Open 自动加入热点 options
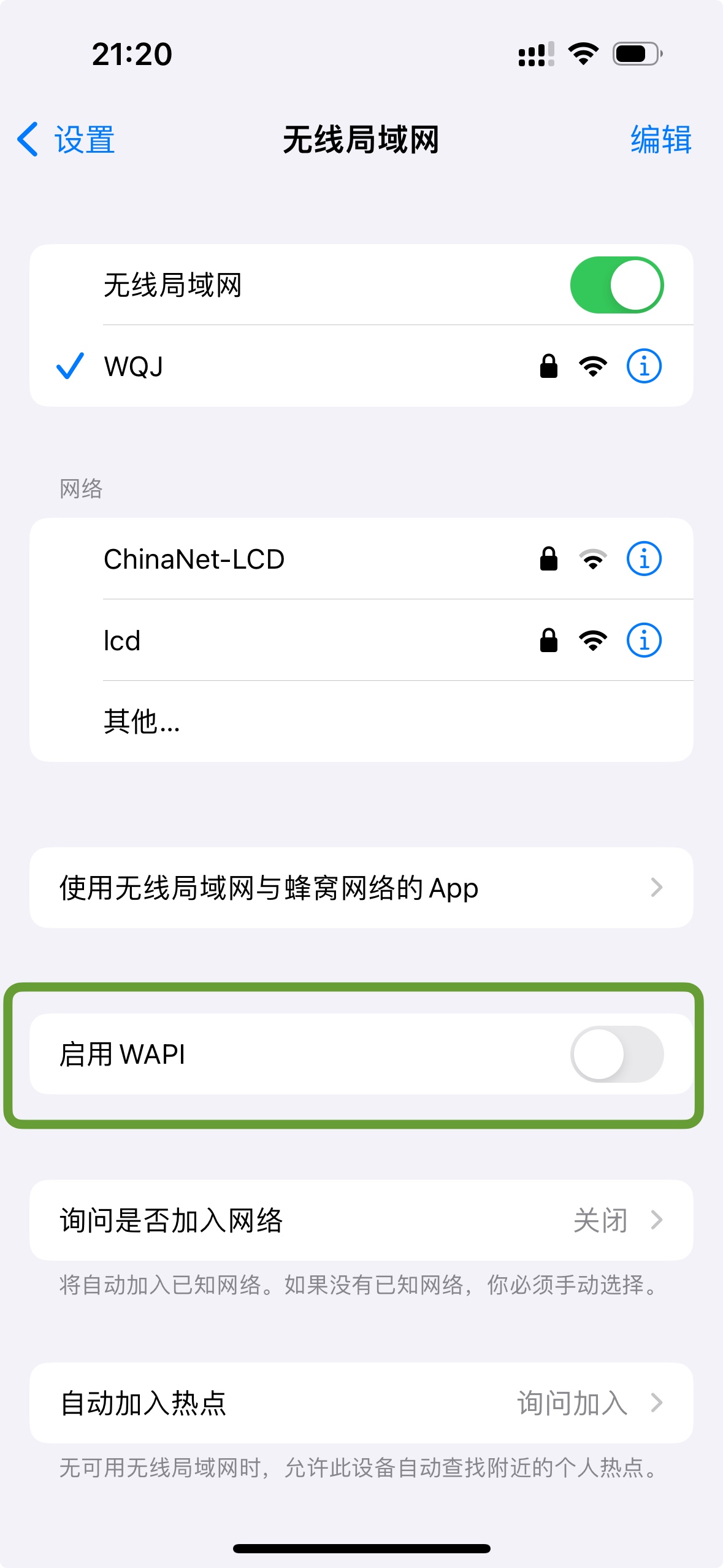The image size is (723, 1568). (x=361, y=1403)
